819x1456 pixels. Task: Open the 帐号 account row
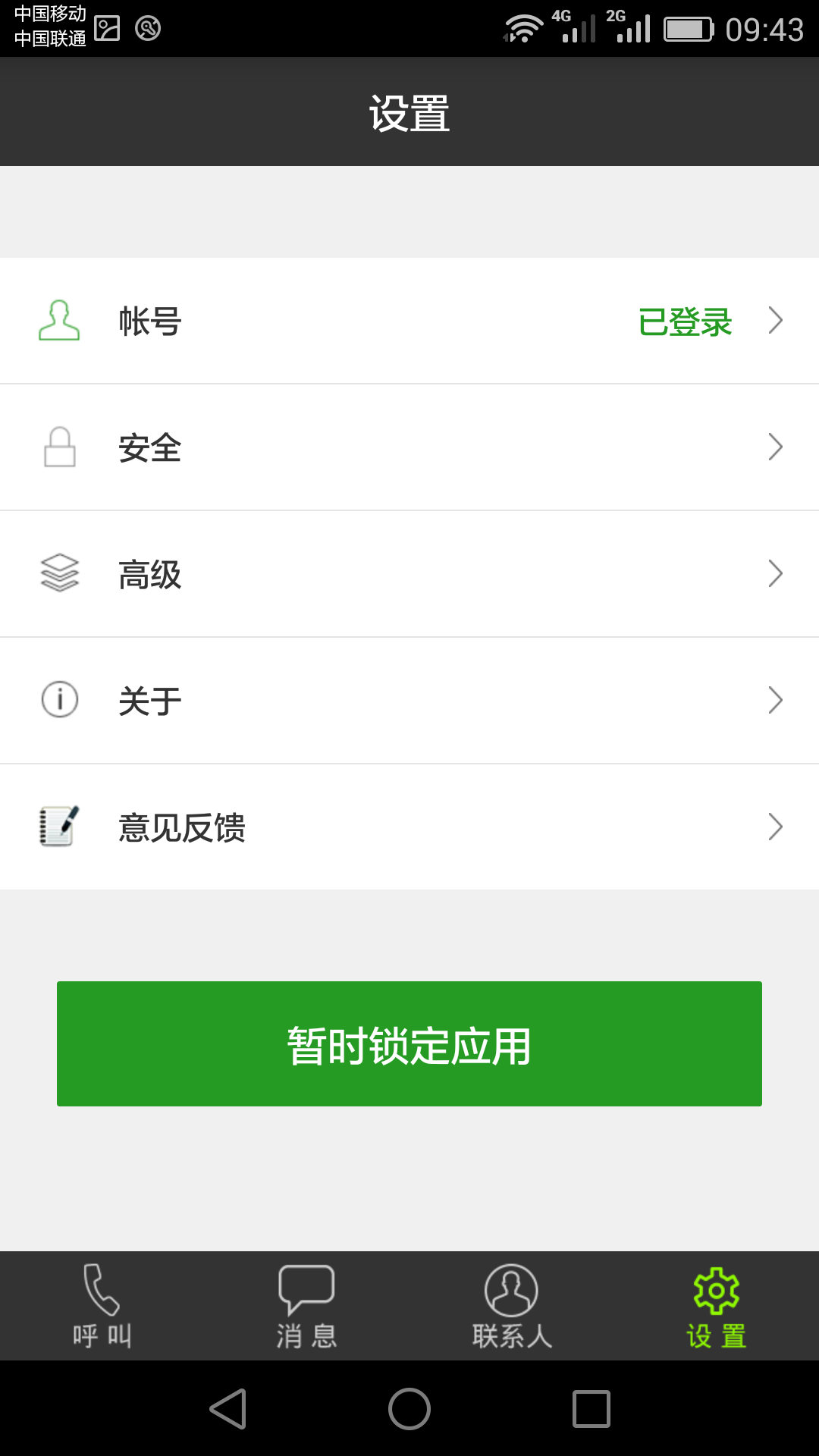click(x=409, y=321)
